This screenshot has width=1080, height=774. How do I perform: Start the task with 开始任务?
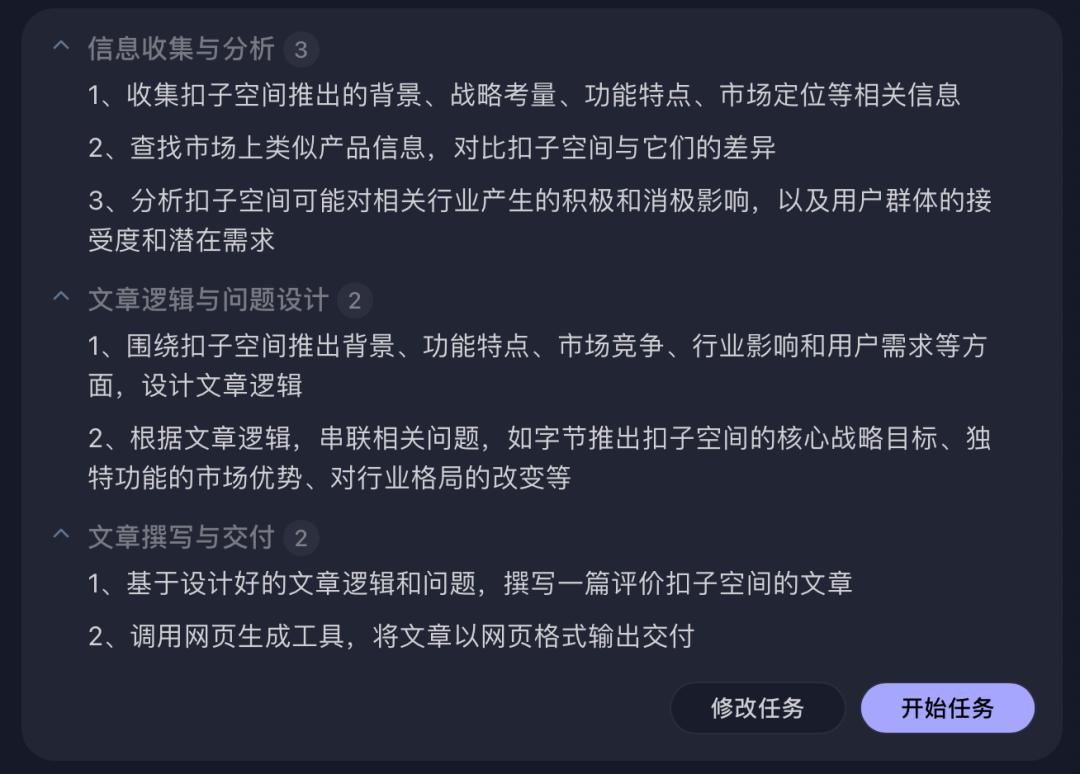click(x=947, y=708)
